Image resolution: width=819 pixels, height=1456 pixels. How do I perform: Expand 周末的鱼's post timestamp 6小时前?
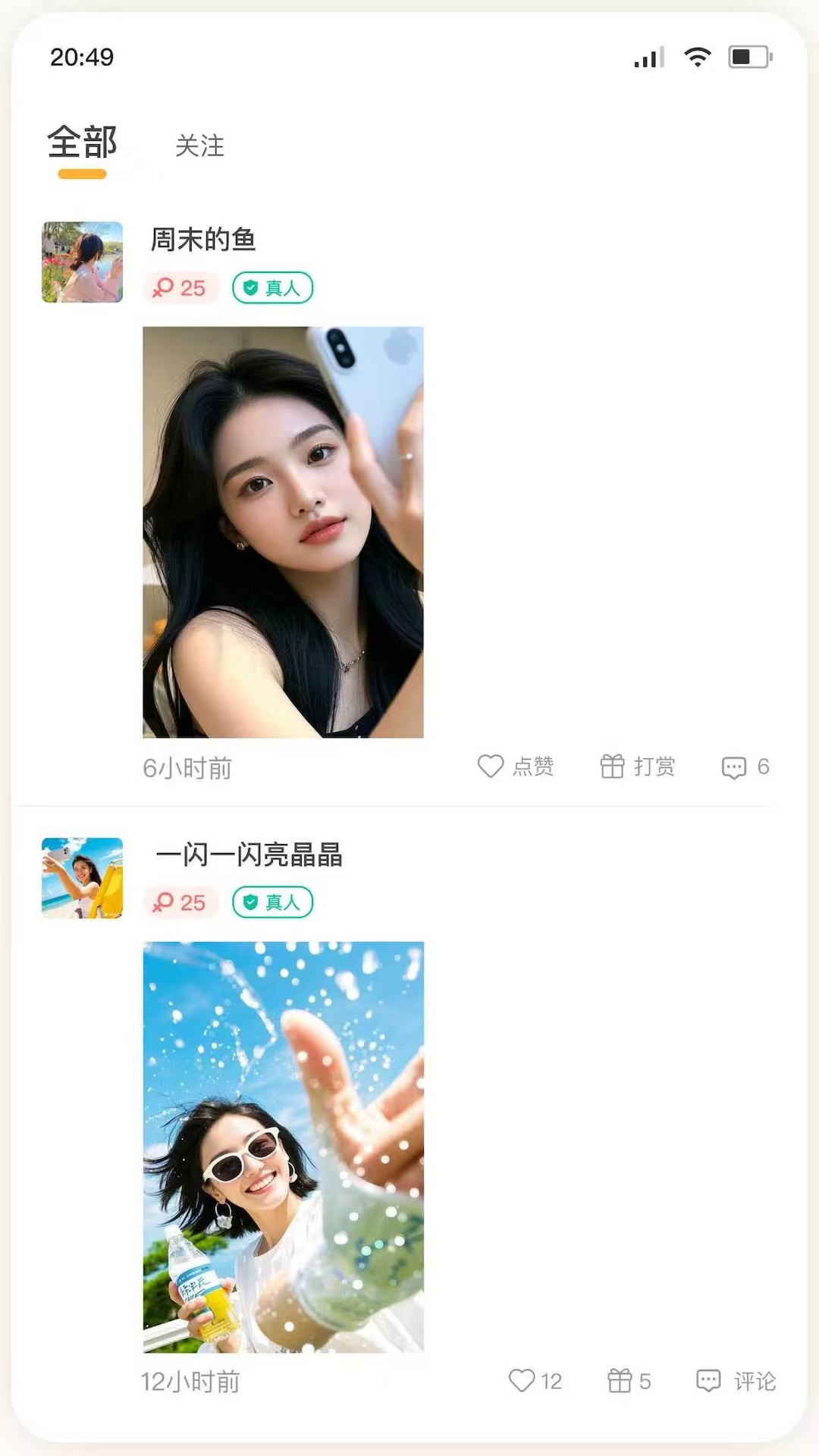pos(184,768)
